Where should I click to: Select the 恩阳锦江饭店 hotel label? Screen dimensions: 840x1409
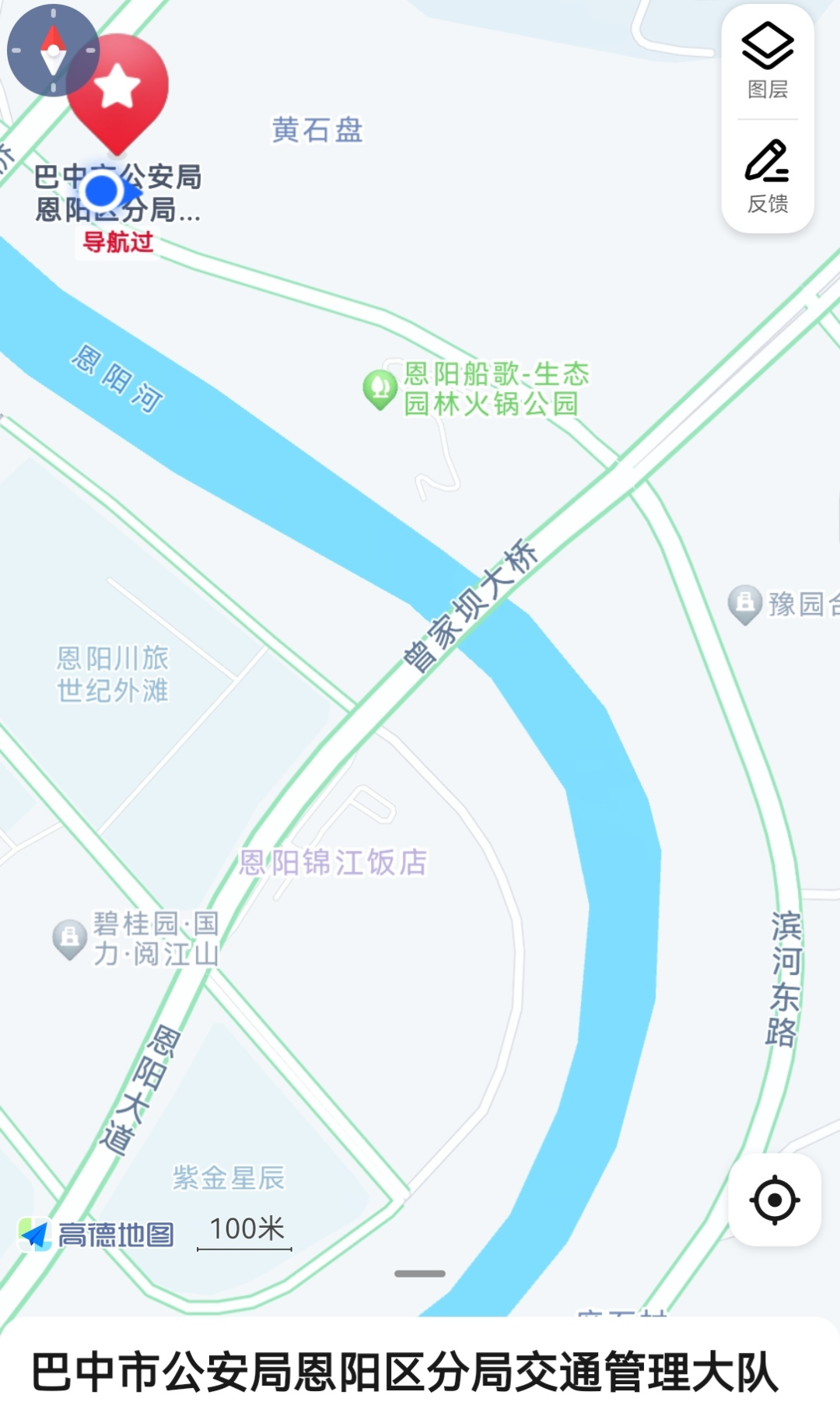333,862
